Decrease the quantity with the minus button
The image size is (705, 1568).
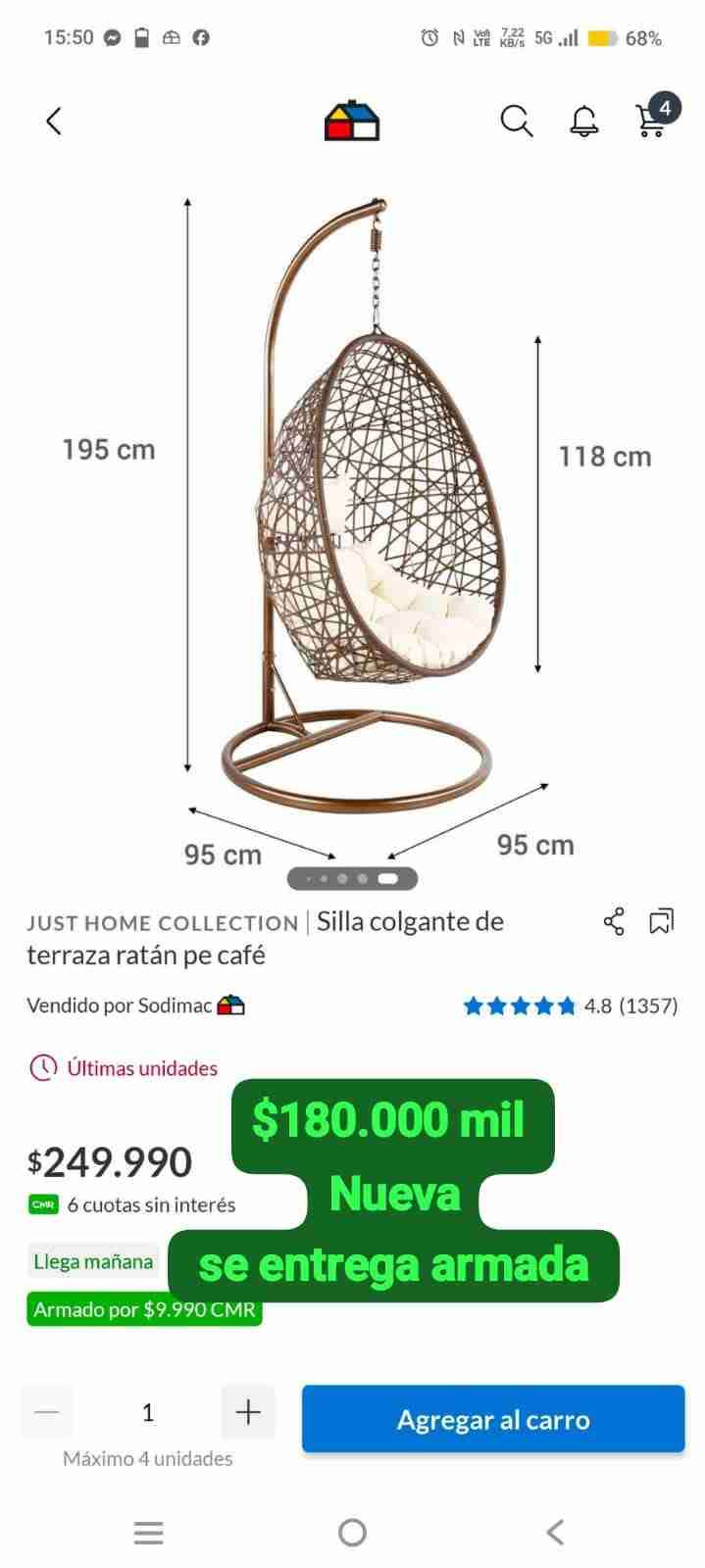[47, 1412]
